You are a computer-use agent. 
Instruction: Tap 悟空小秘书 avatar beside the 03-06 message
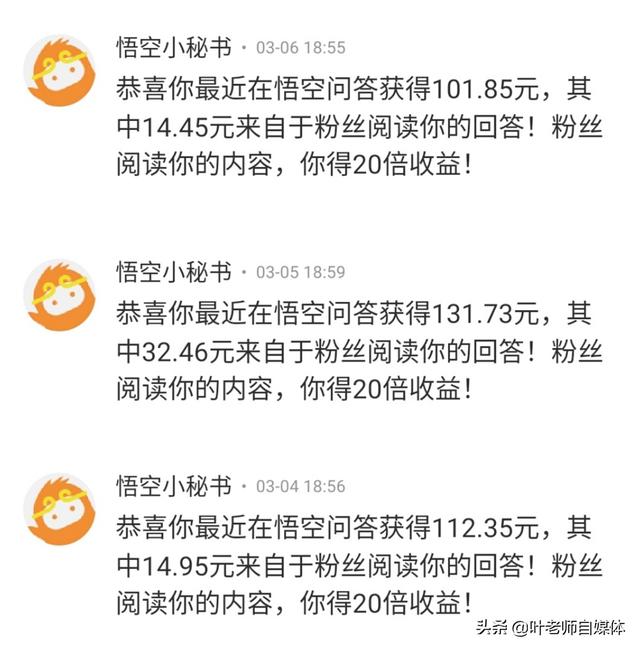[x=60, y=71]
